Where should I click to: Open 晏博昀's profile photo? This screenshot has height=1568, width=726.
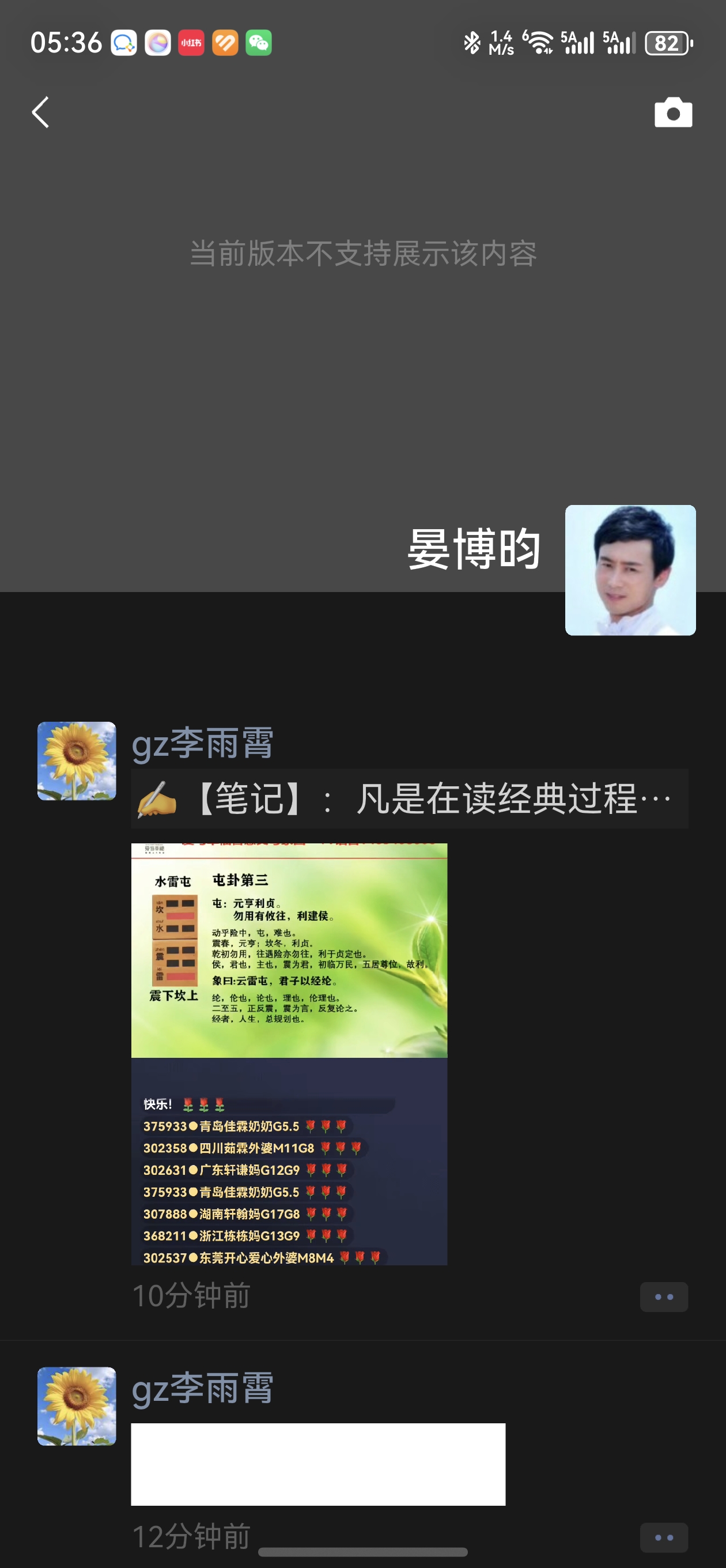[x=630, y=570]
